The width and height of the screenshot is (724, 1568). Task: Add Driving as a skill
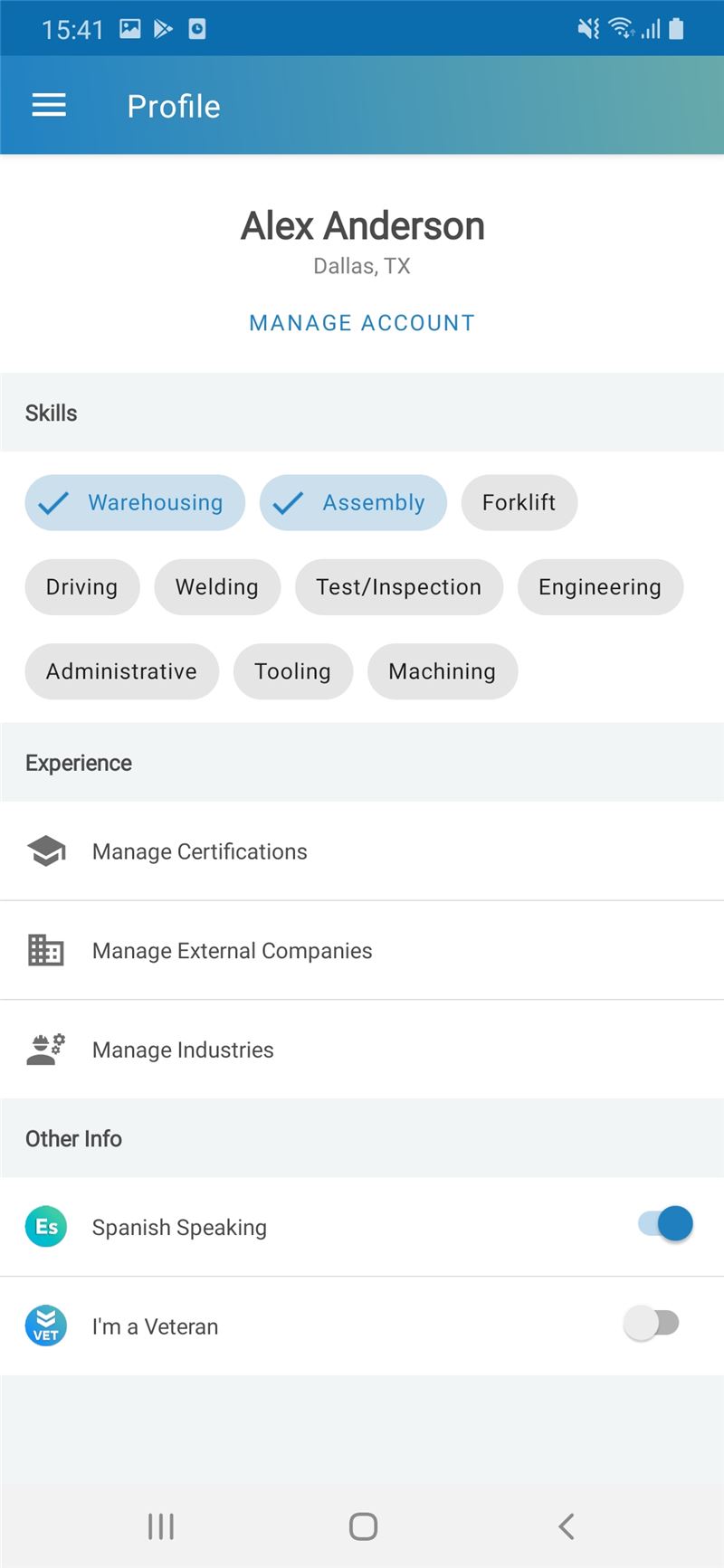[82, 587]
